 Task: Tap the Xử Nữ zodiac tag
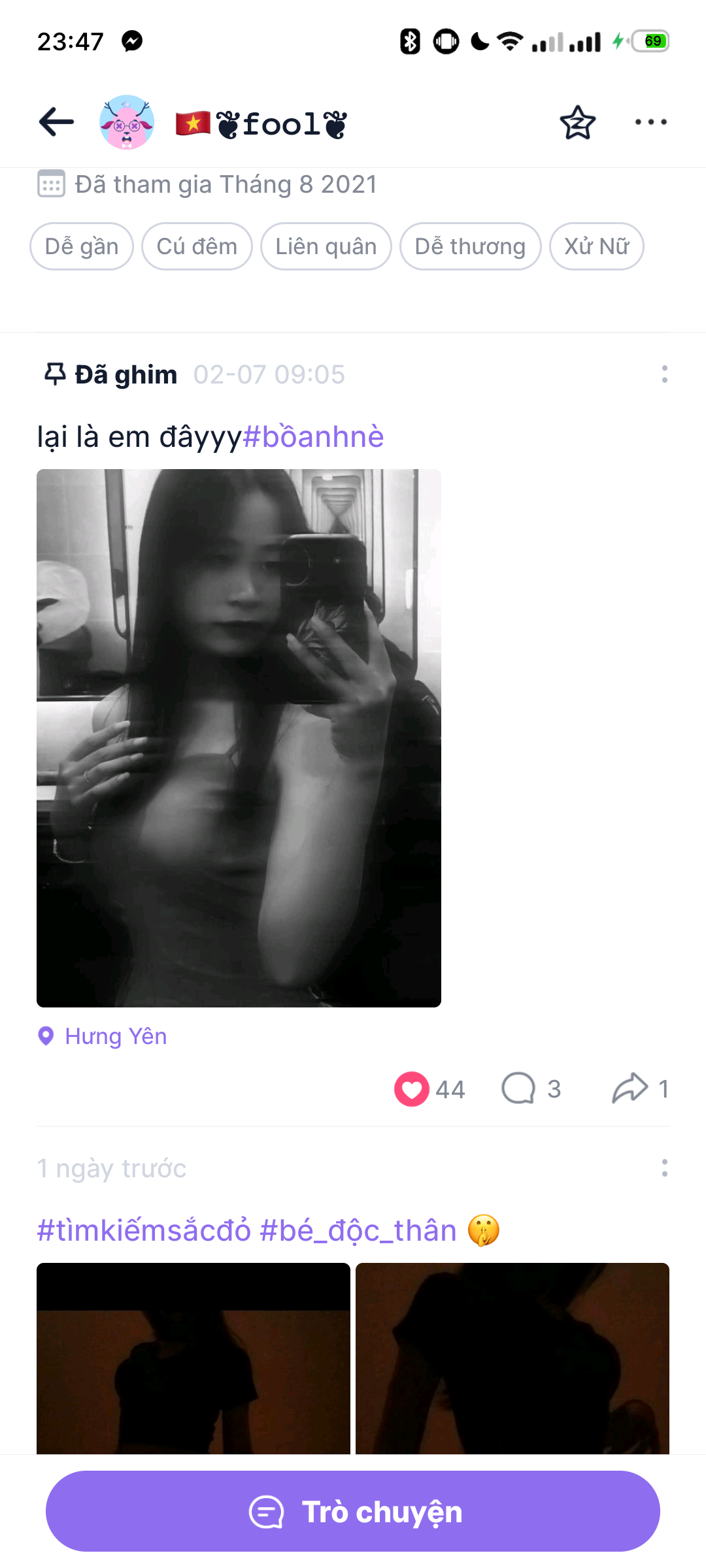pos(596,246)
